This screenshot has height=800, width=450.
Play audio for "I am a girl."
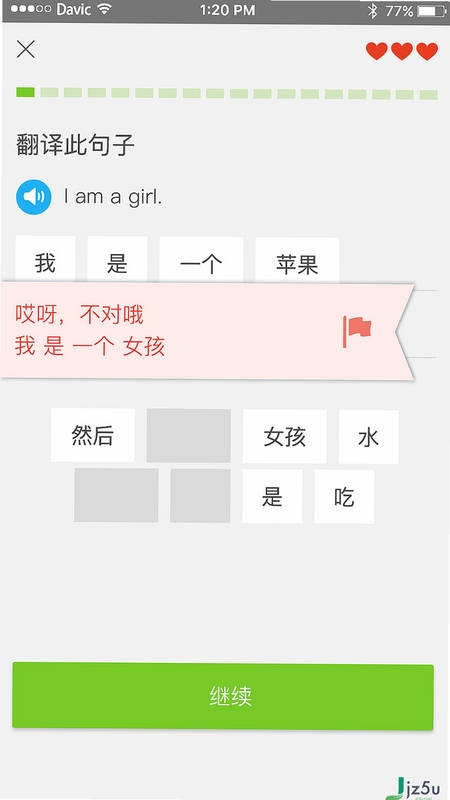tap(34, 197)
